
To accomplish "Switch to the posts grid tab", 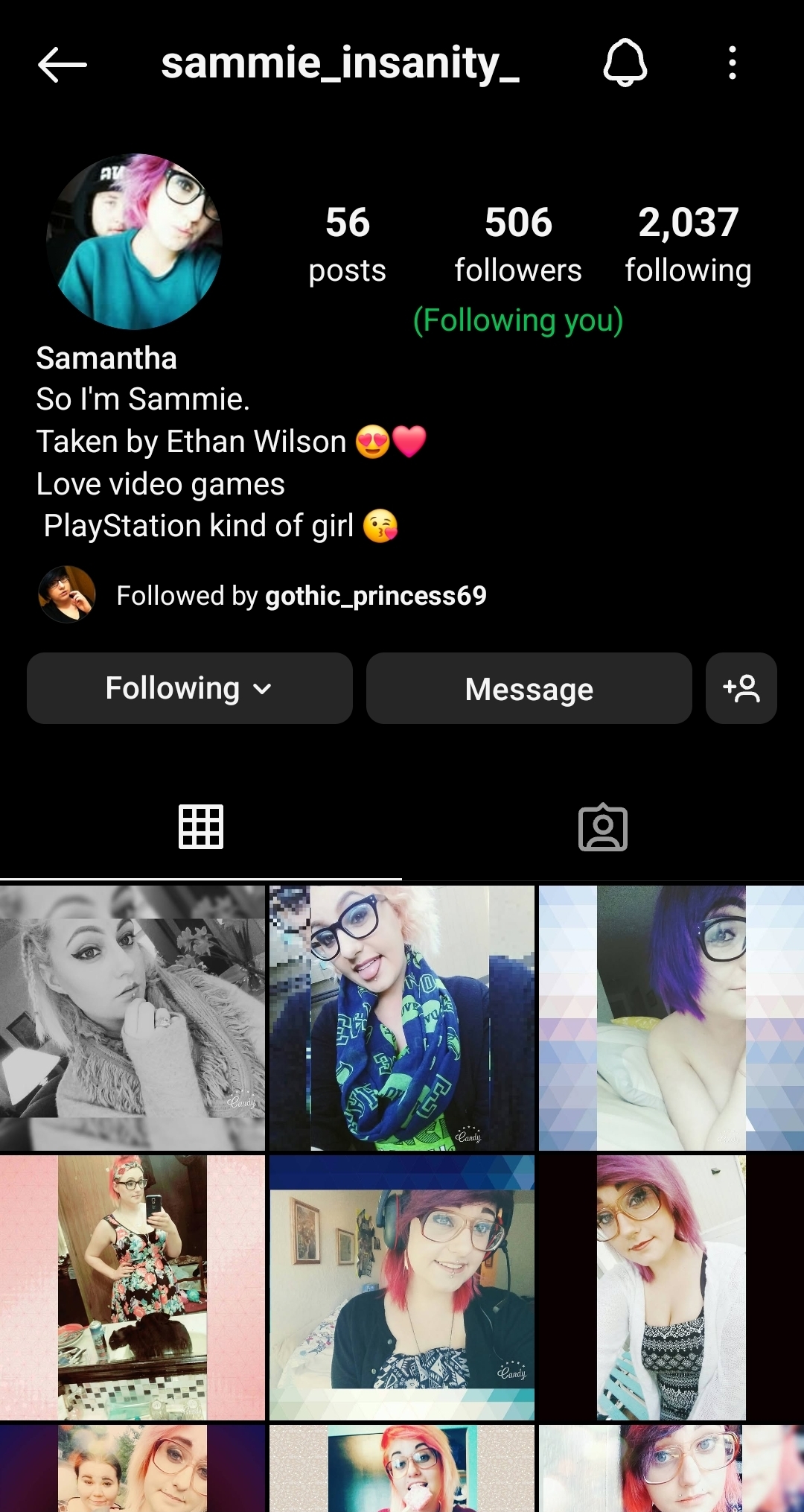I will point(201,827).
